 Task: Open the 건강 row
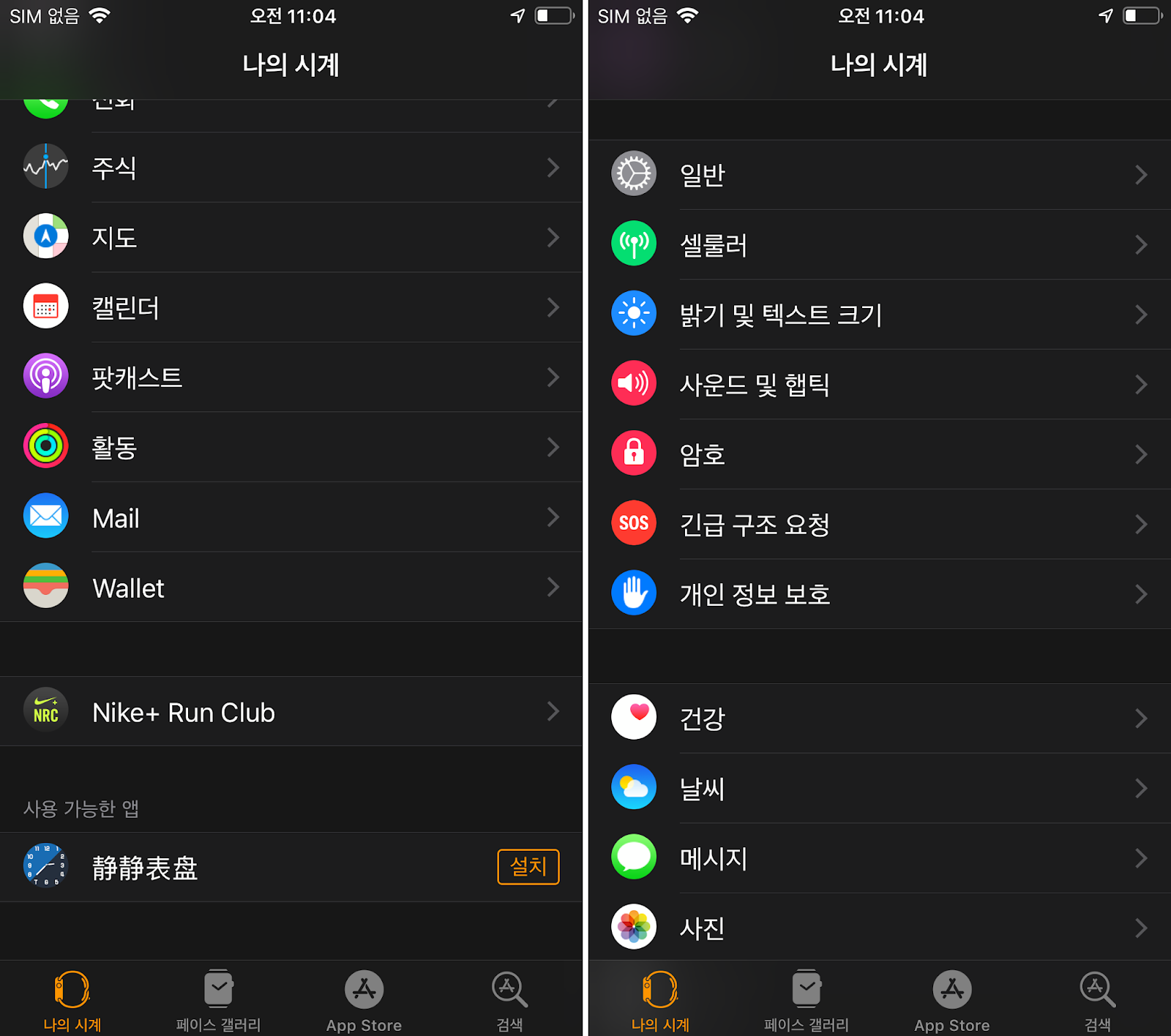point(878,718)
